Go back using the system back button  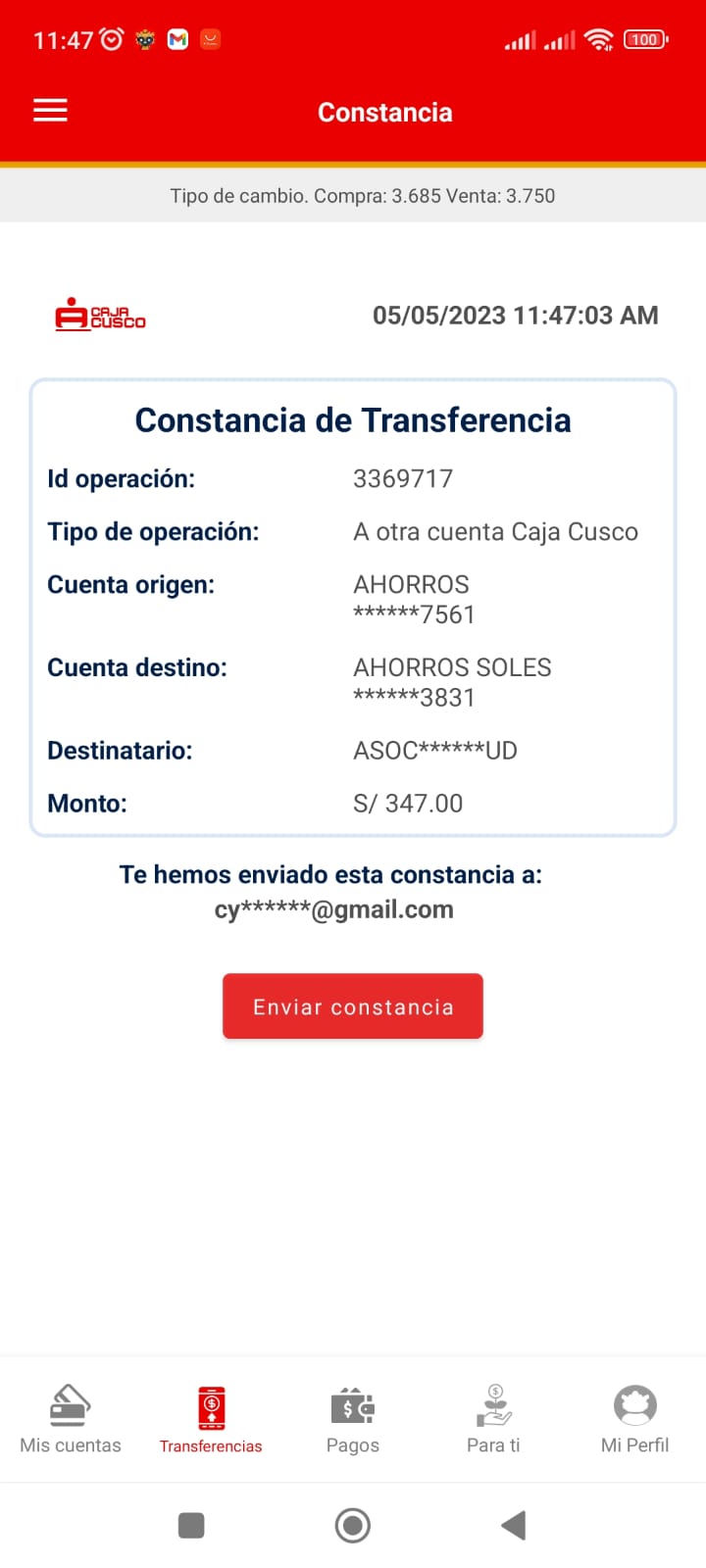click(514, 1526)
